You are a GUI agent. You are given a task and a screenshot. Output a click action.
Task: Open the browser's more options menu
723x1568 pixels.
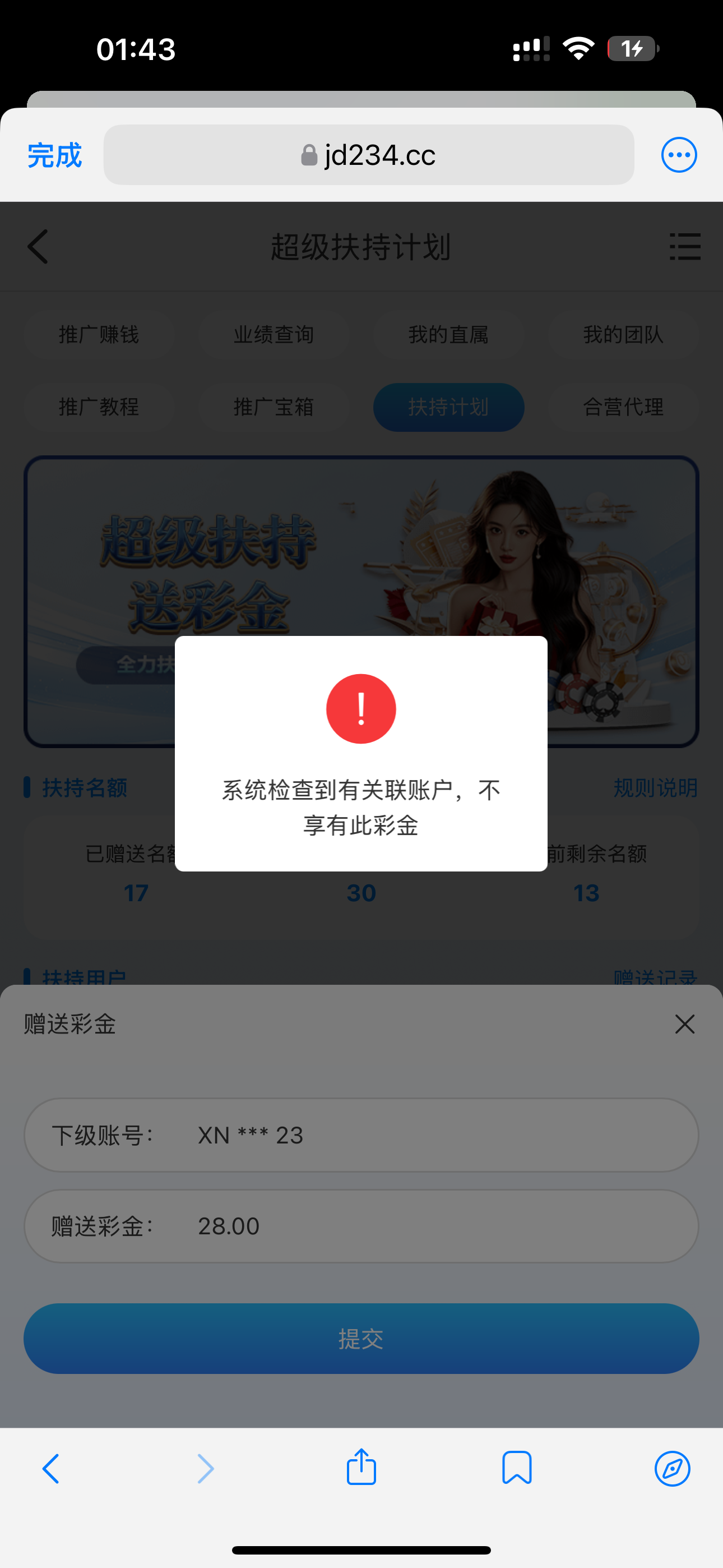tap(679, 155)
